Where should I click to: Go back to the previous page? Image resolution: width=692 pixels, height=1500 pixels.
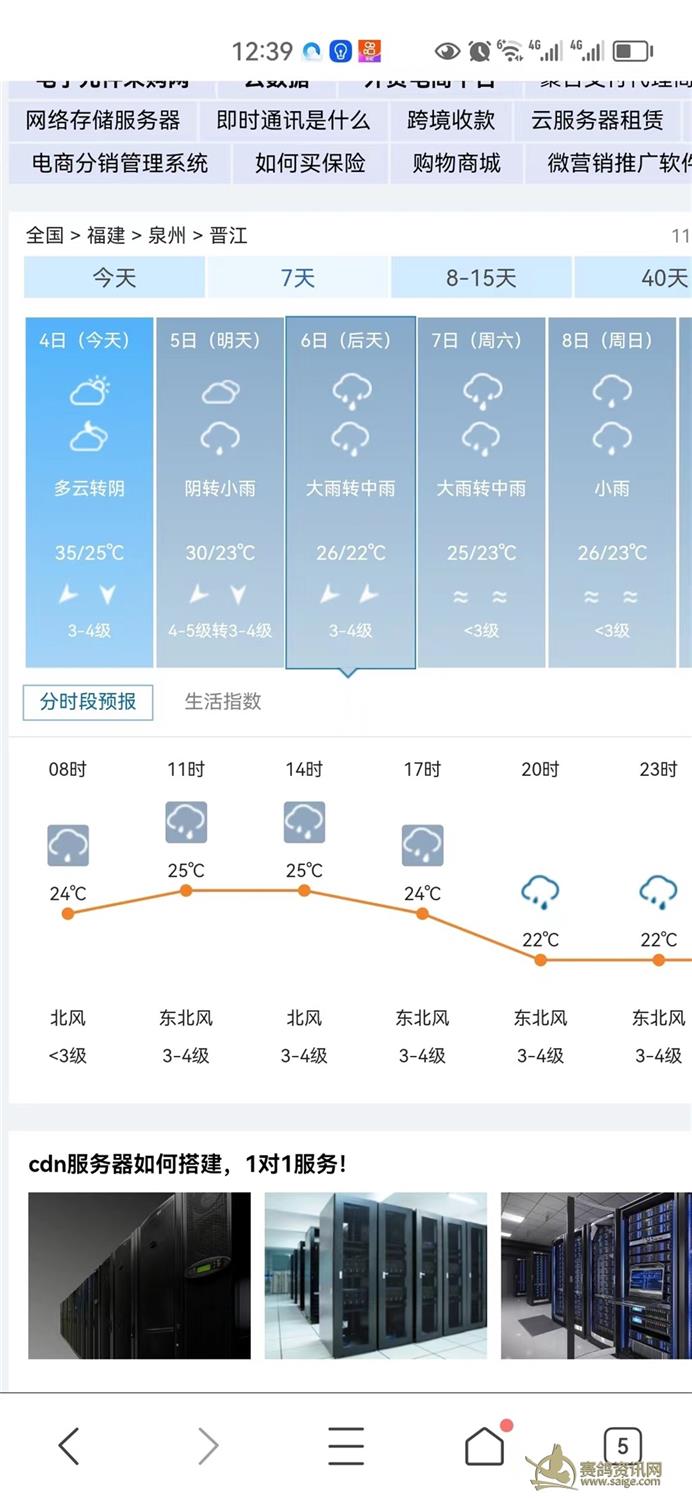tap(68, 1446)
